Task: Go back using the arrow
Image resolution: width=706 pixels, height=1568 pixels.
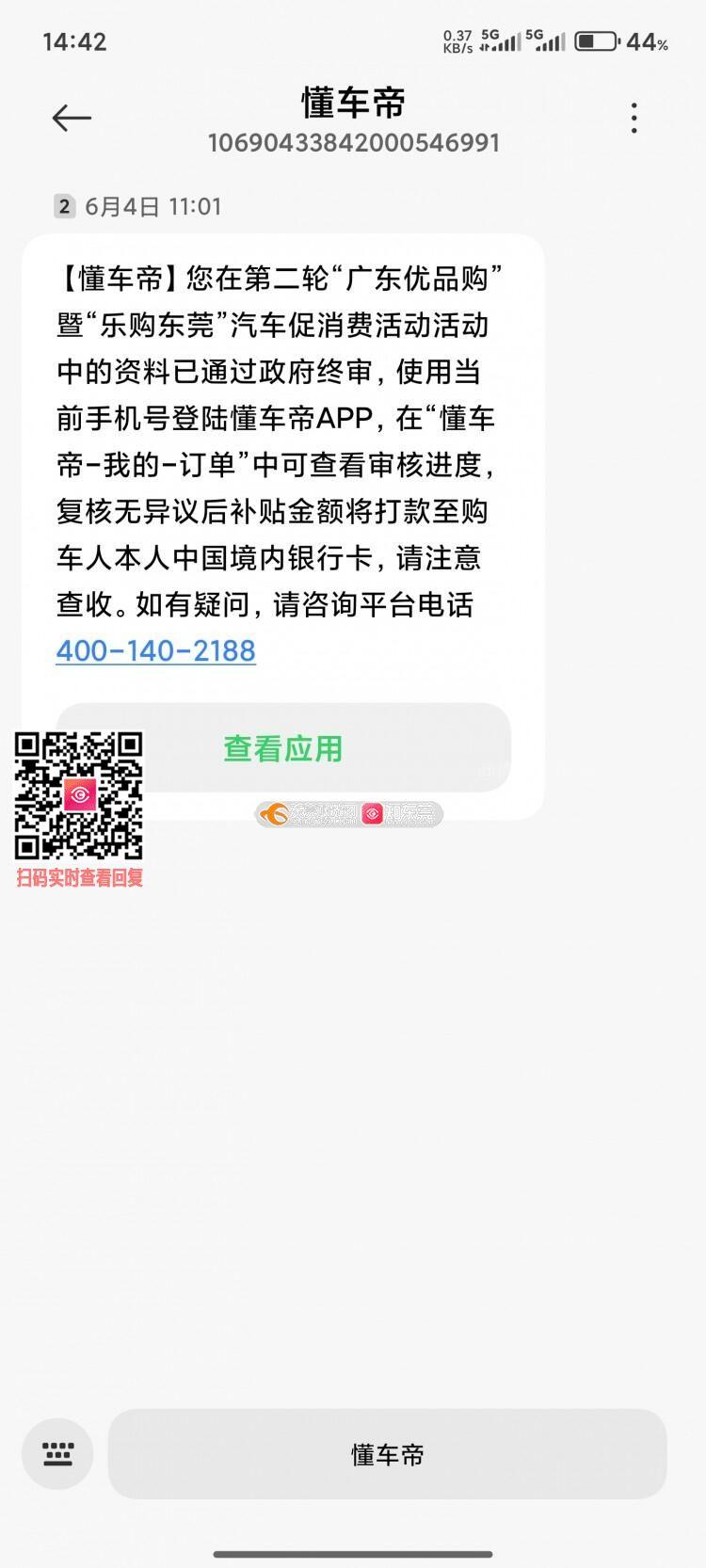Action: point(72,118)
